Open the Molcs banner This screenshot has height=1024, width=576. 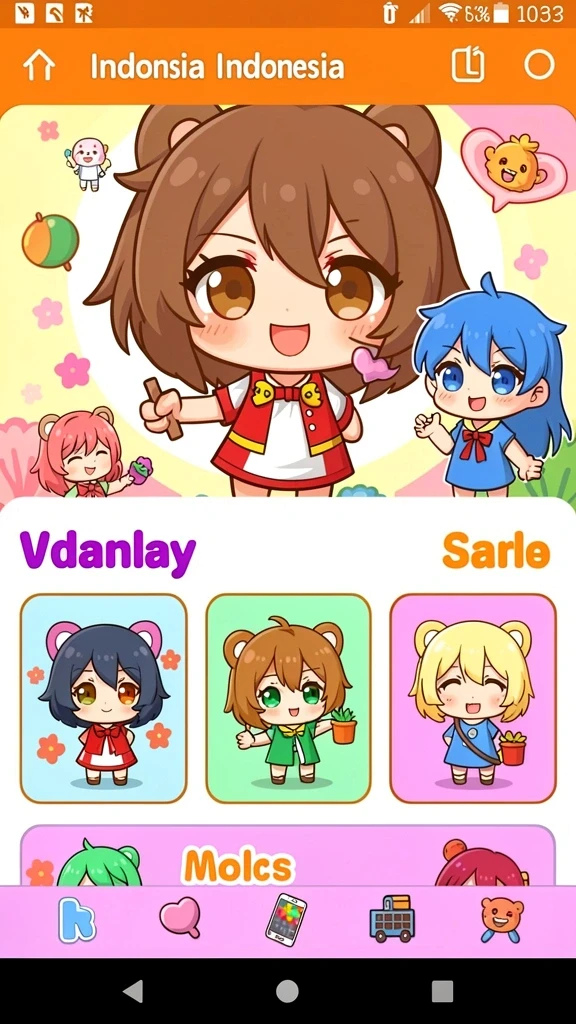coord(288,856)
